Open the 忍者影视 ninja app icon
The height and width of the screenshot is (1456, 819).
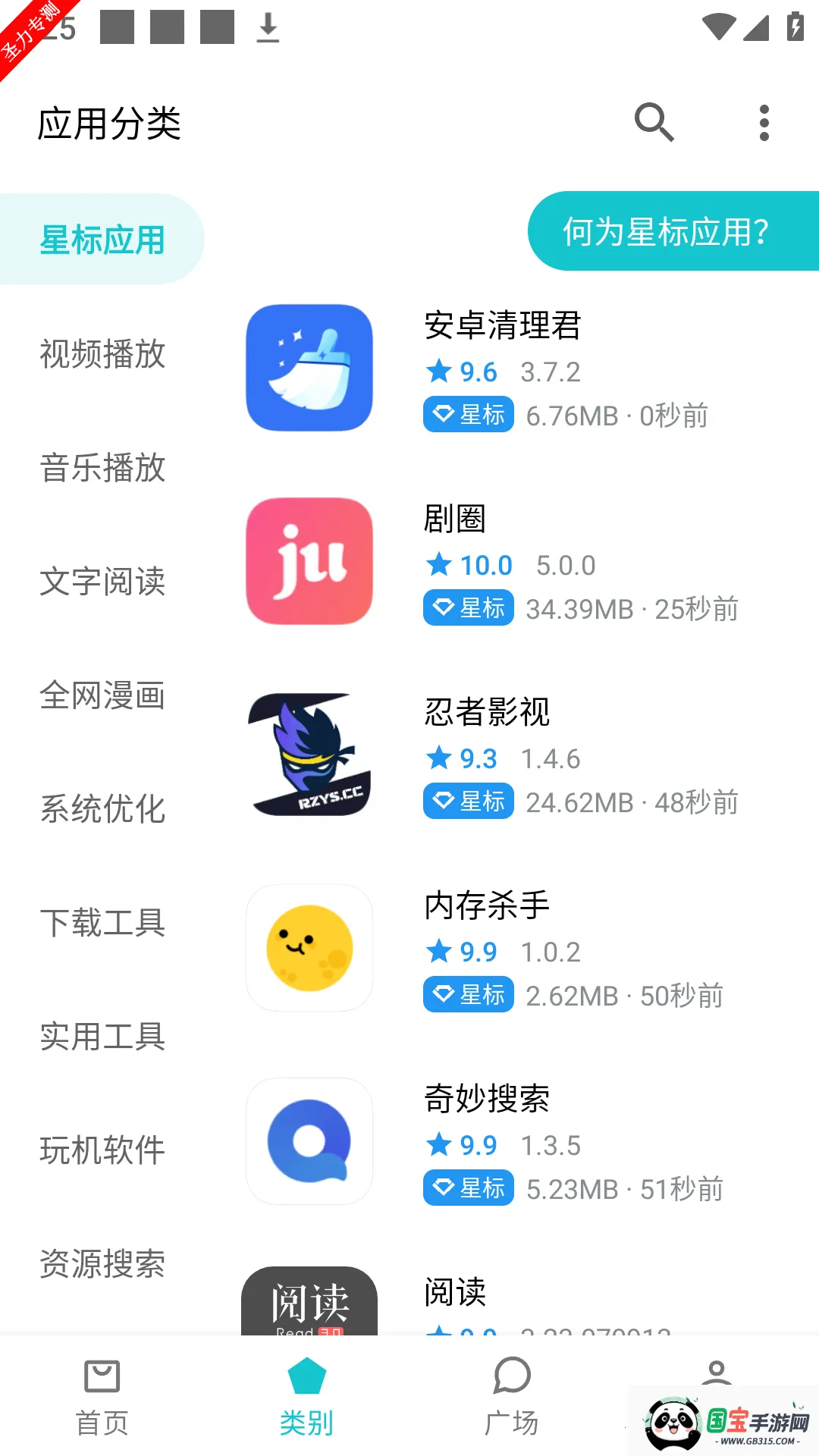point(308,756)
